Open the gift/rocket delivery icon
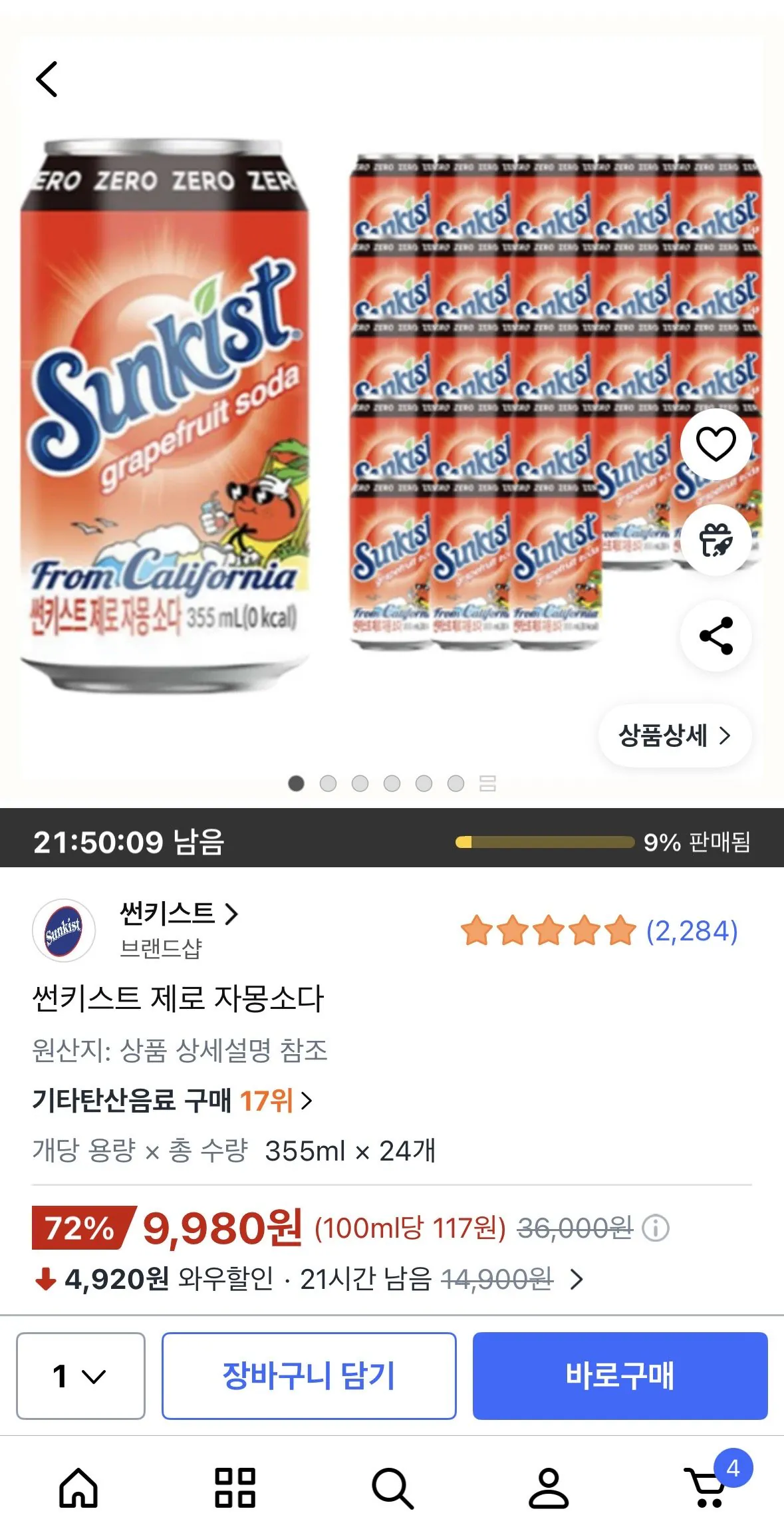The height and width of the screenshot is (1535, 784). [716, 540]
